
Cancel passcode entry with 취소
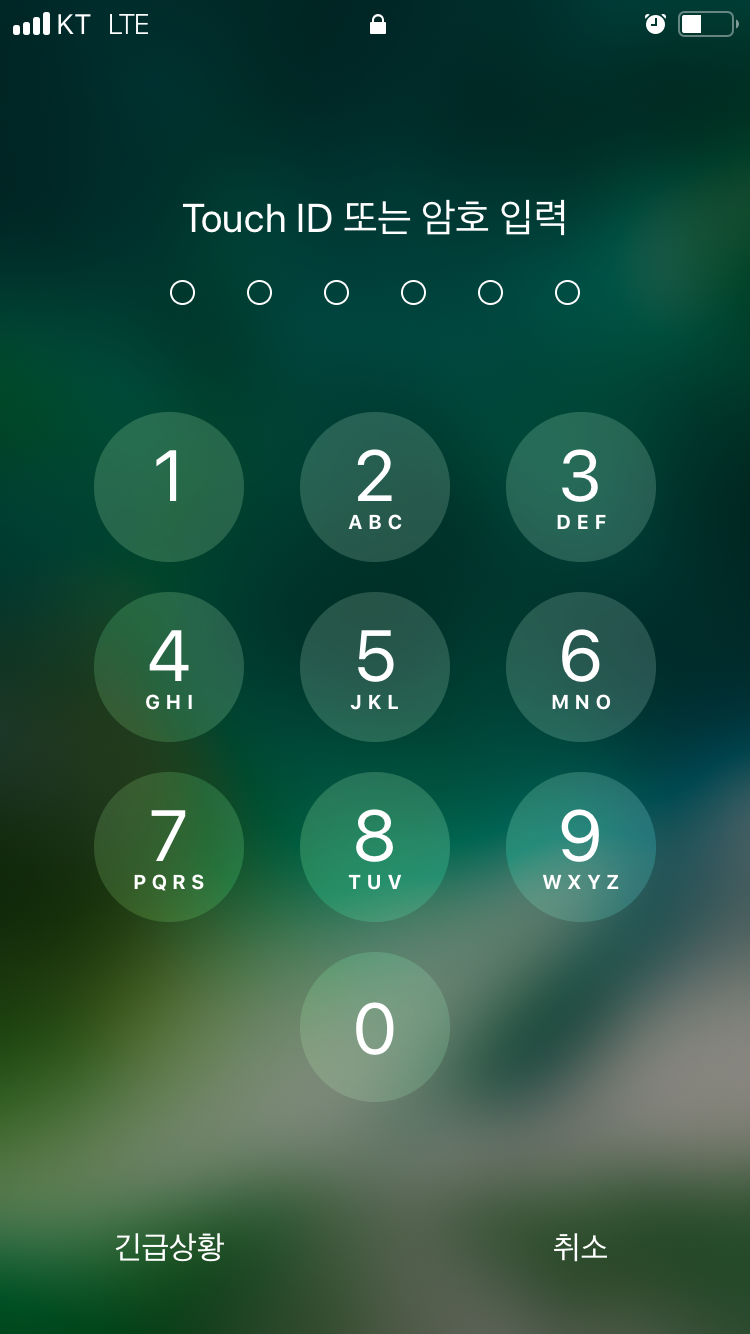(x=580, y=1247)
